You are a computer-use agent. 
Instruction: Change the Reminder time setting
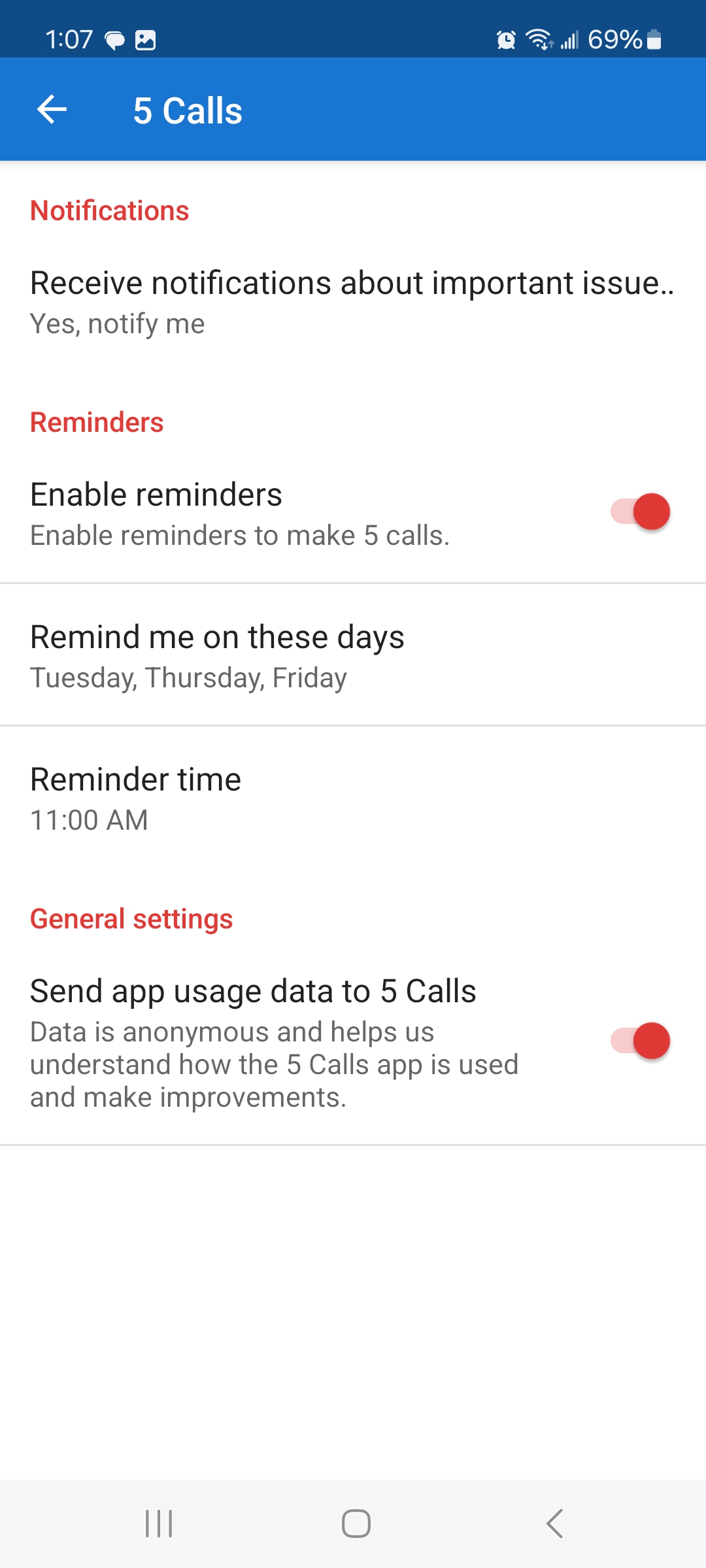[x=353, y=798]
